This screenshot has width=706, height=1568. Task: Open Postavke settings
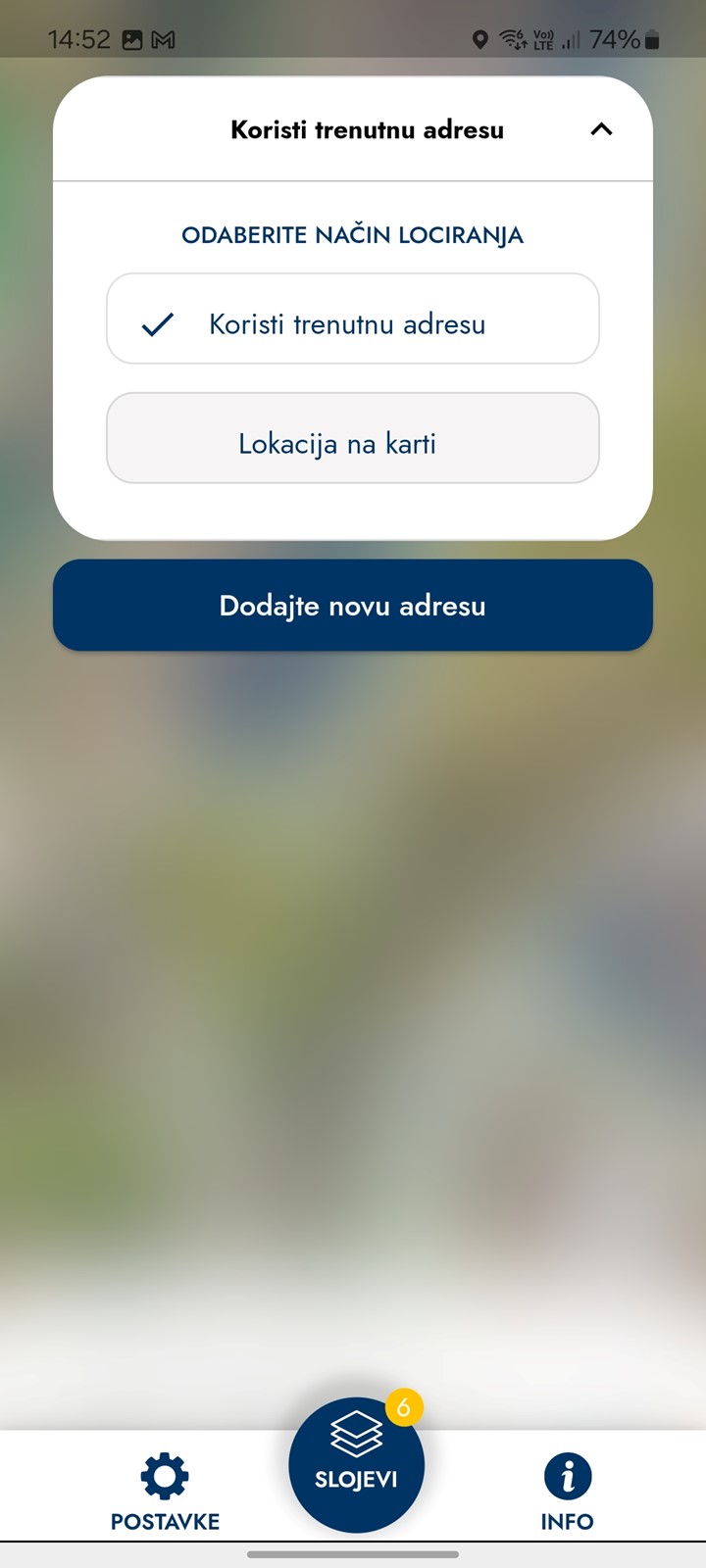[x=165, y=1492]
